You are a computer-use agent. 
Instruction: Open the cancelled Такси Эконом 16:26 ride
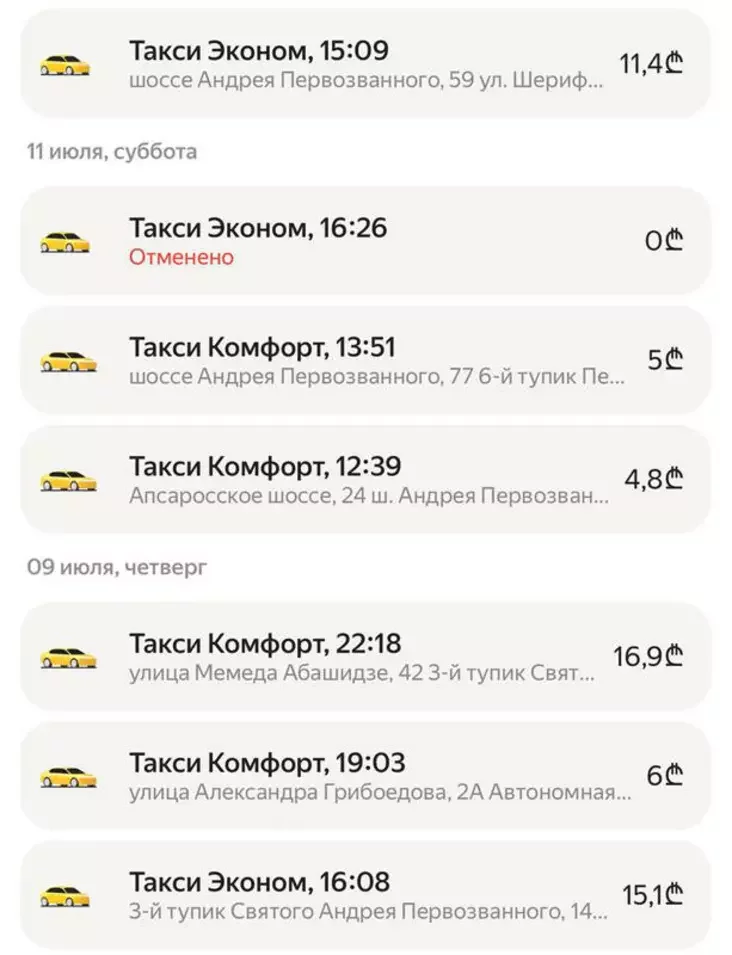click(365, 241)
